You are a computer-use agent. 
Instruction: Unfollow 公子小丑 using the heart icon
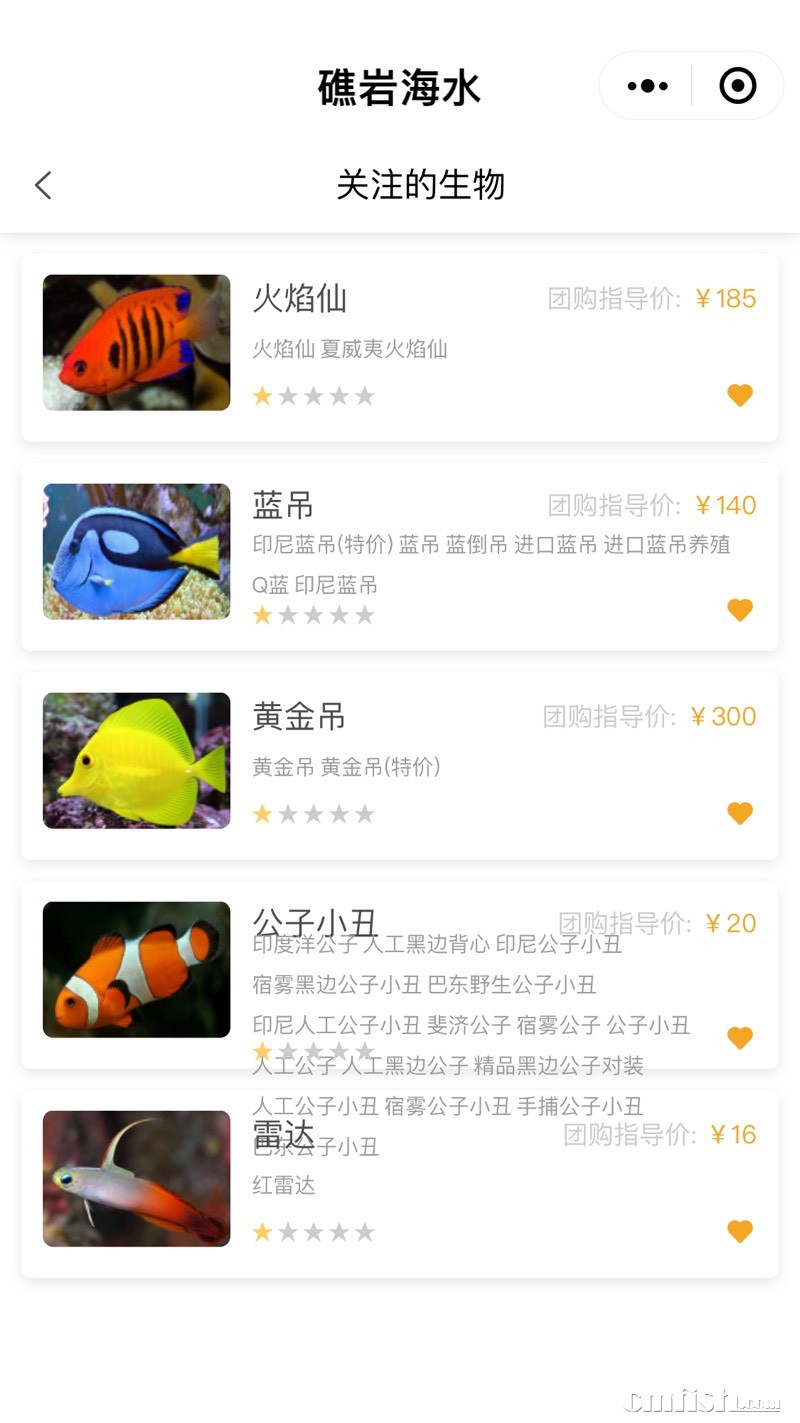tap(739, 1038)
